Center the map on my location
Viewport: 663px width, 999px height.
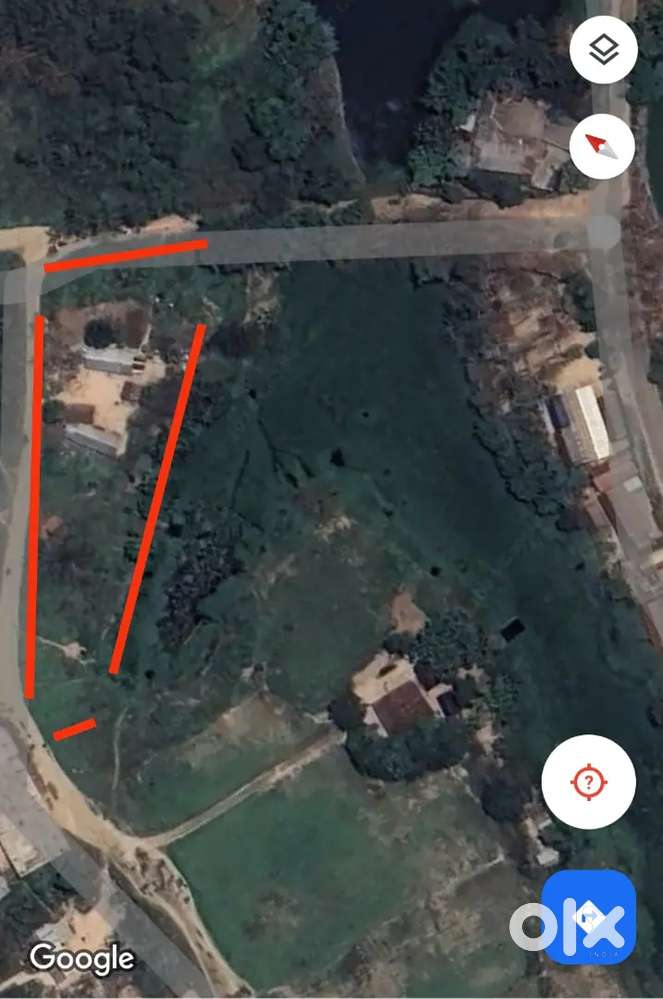coord(588,781)
